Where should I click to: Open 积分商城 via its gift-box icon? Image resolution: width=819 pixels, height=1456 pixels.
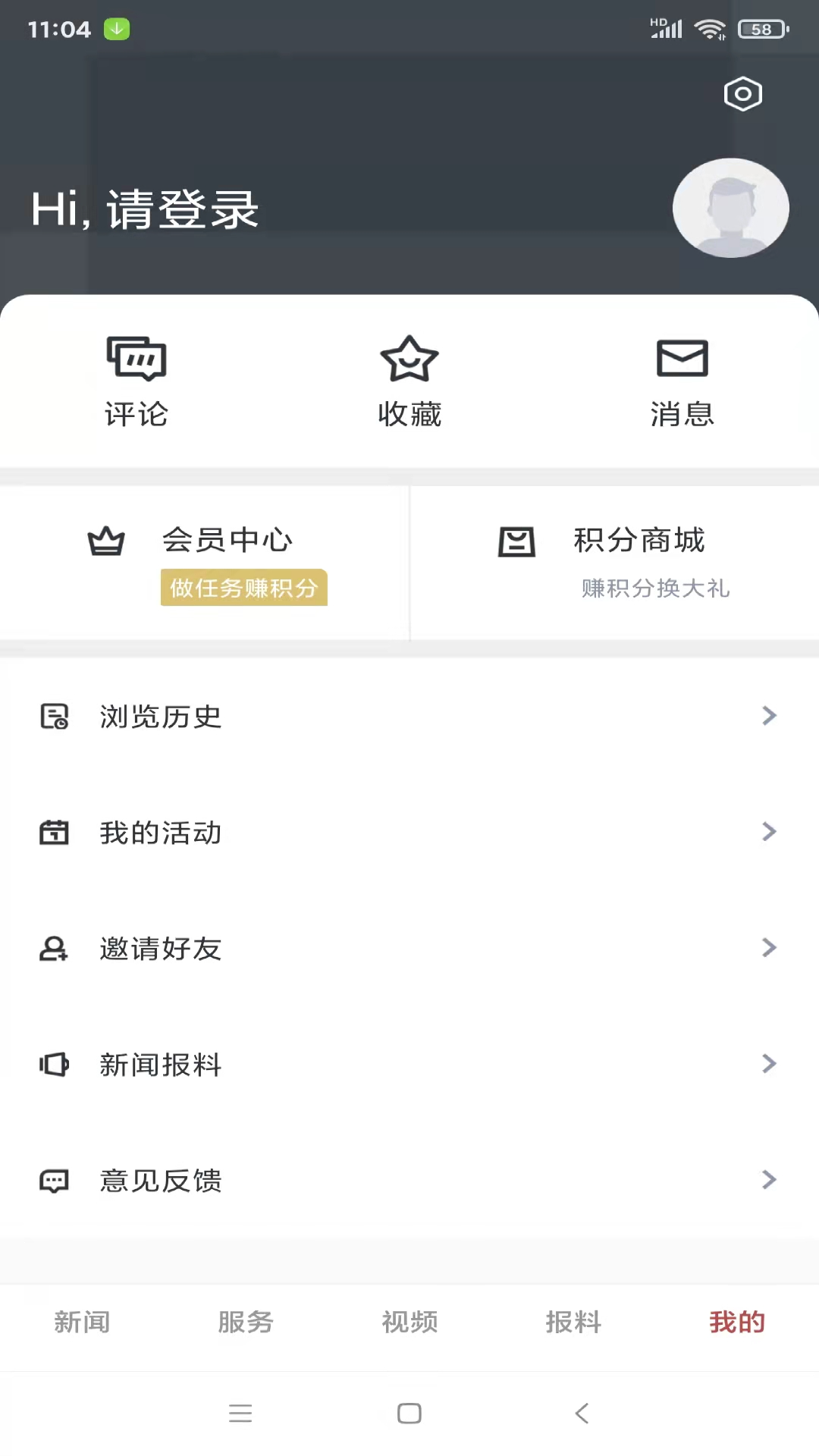(x=516, y=541)
